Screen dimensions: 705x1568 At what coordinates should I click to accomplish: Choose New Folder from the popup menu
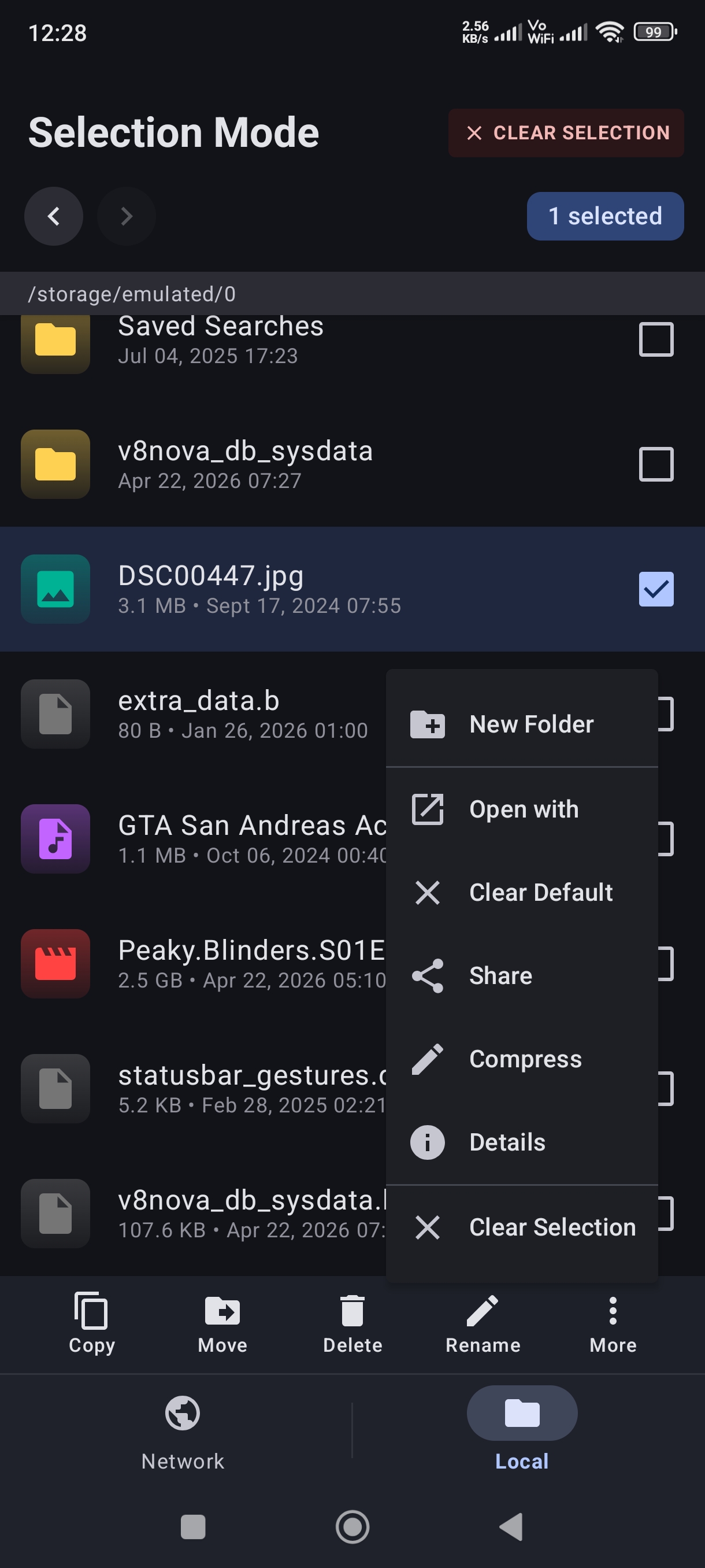[x=521, y=724]
